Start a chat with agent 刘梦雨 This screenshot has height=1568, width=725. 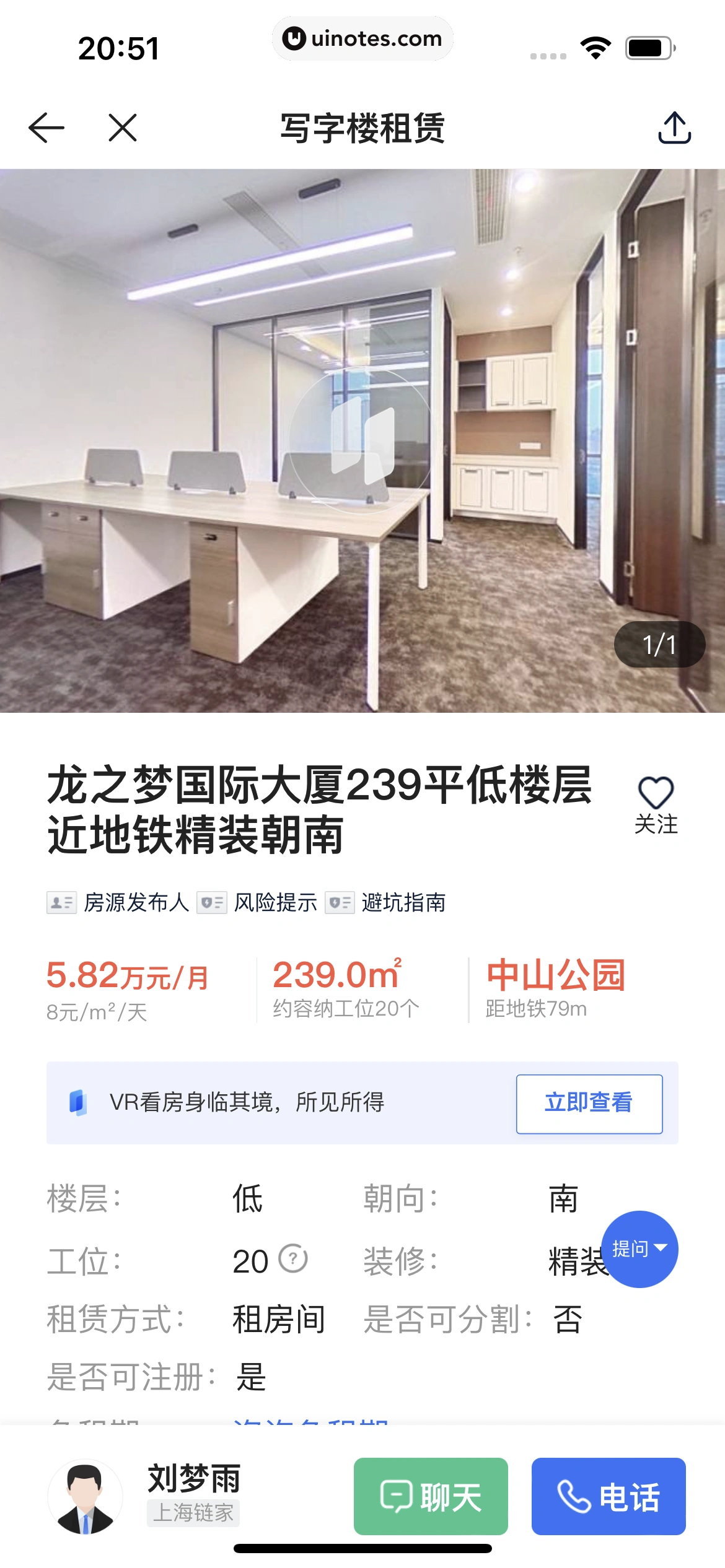pos(431,1497)
